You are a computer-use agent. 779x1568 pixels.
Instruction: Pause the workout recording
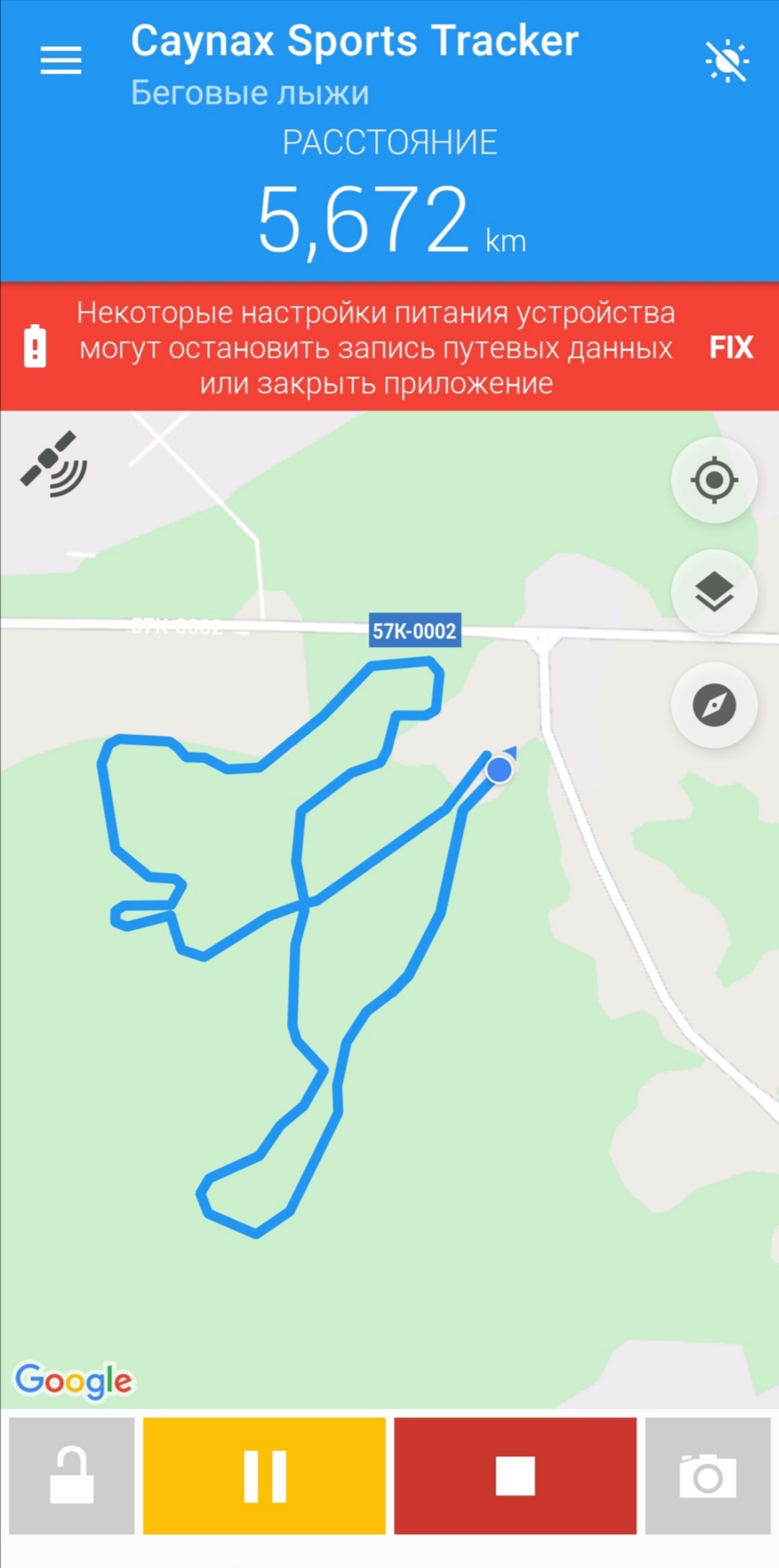coord(264,1476)
